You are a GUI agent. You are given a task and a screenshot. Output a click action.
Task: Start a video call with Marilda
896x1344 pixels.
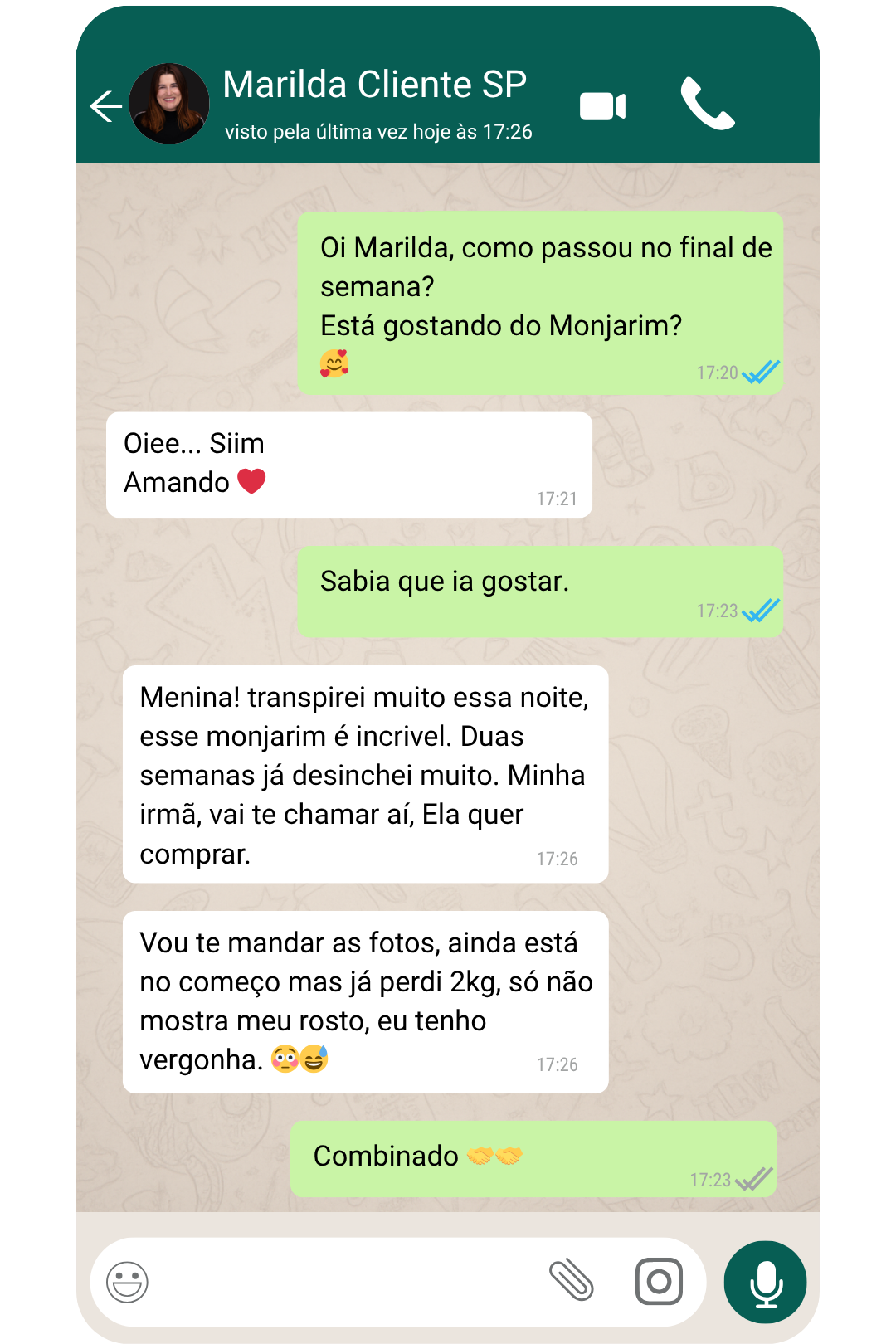603,105
